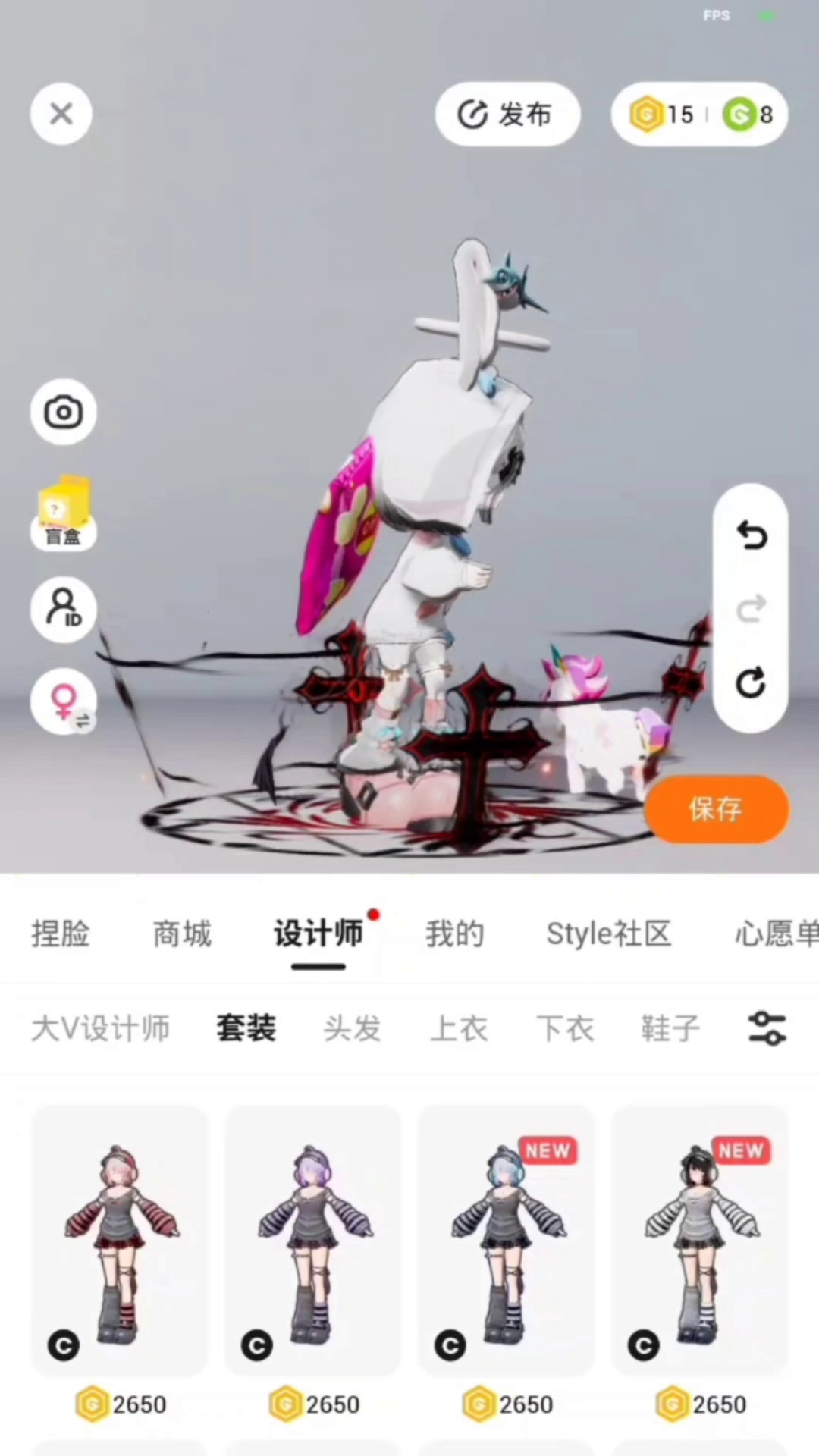The image size is (819, 1456).
Task: Tap the 发布 publish button
Action: tap(507, 115)
